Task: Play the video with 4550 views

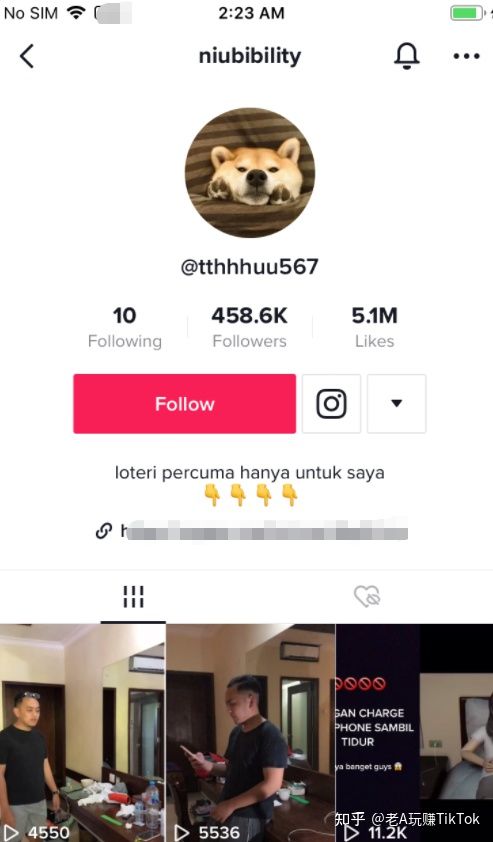Action: 82,733
